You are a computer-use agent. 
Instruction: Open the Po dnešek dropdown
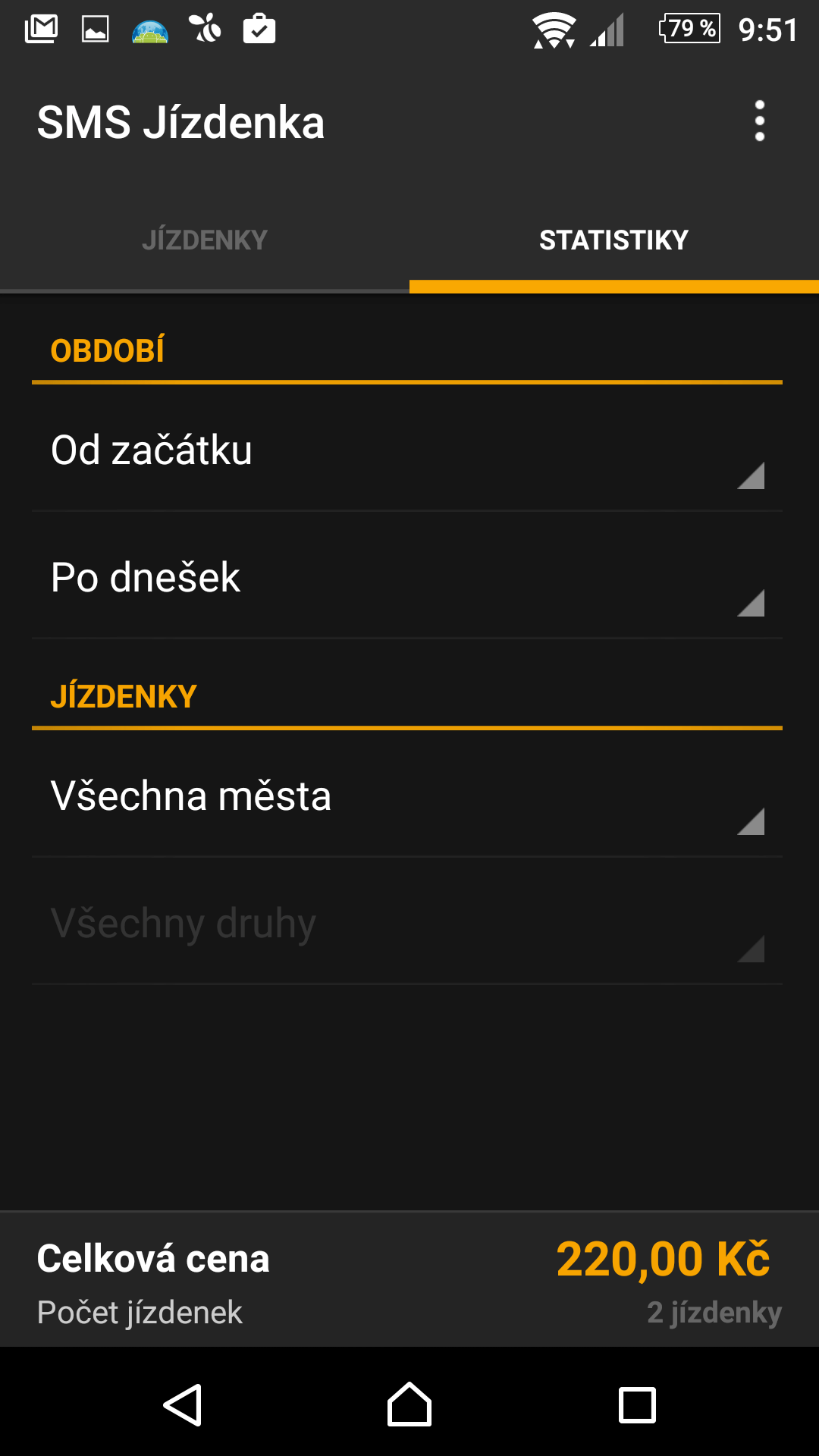(407, 576)
